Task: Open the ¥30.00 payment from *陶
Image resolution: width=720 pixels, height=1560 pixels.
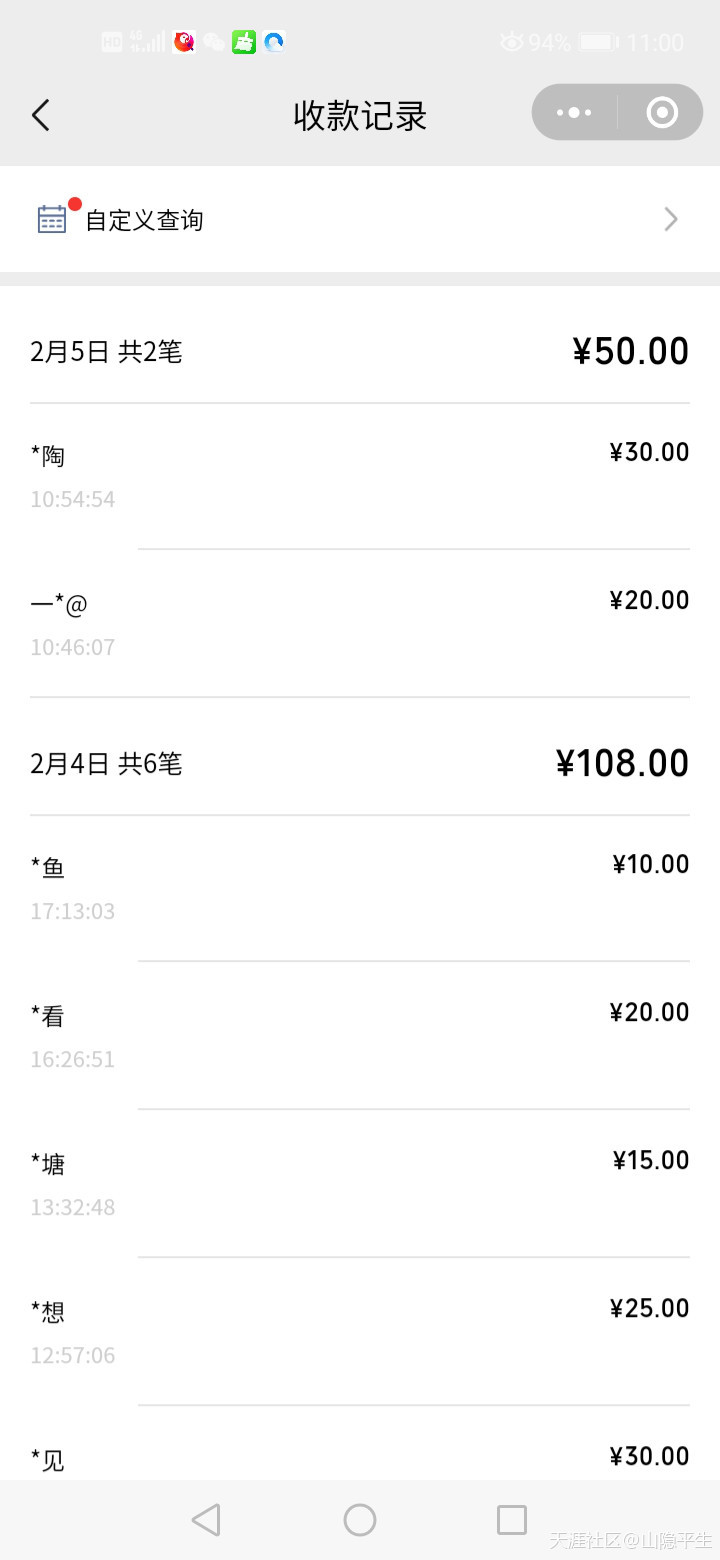Action: click(360, 476)
